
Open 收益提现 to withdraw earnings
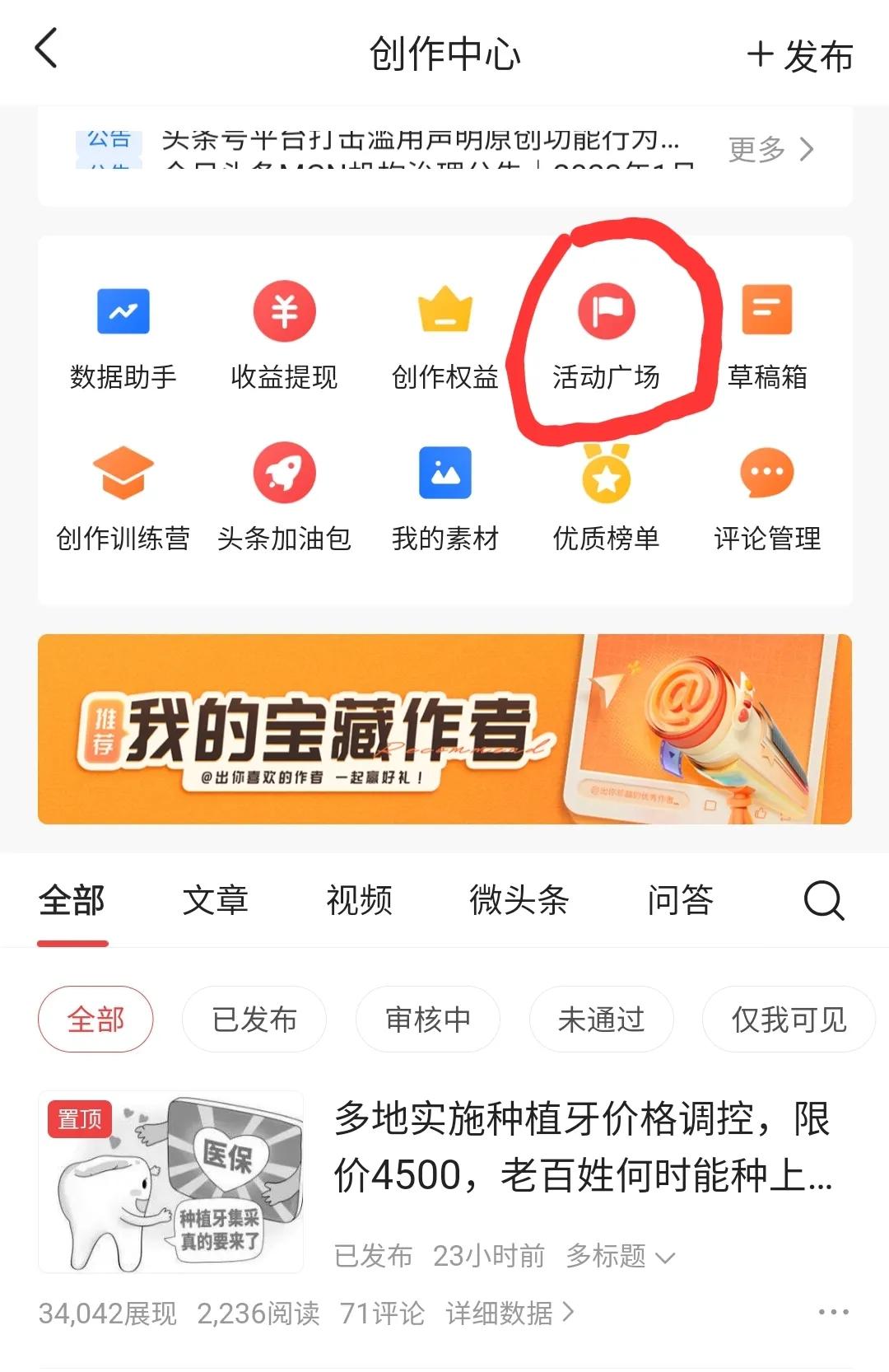284,338
